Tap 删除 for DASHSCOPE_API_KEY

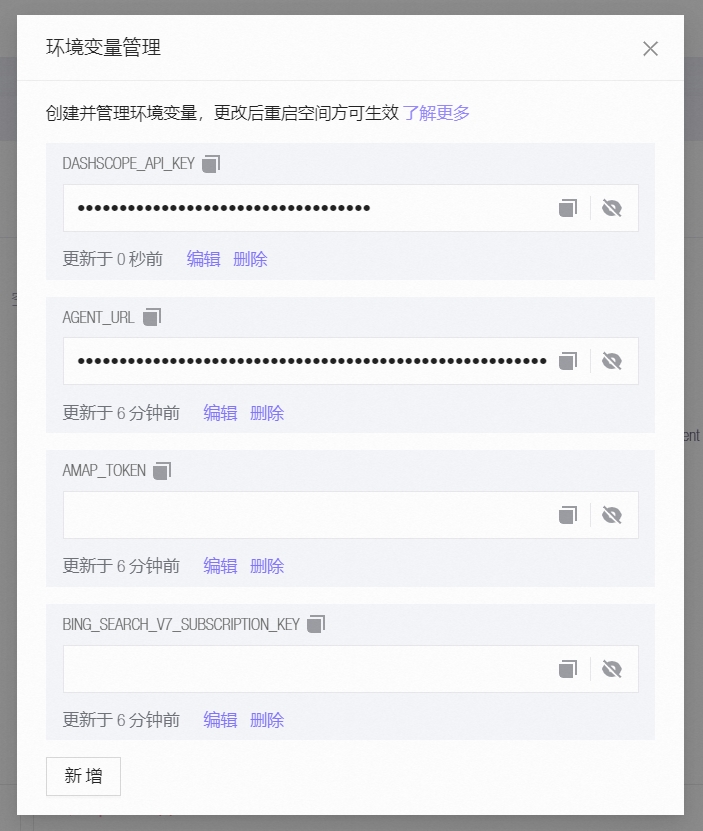250,259
